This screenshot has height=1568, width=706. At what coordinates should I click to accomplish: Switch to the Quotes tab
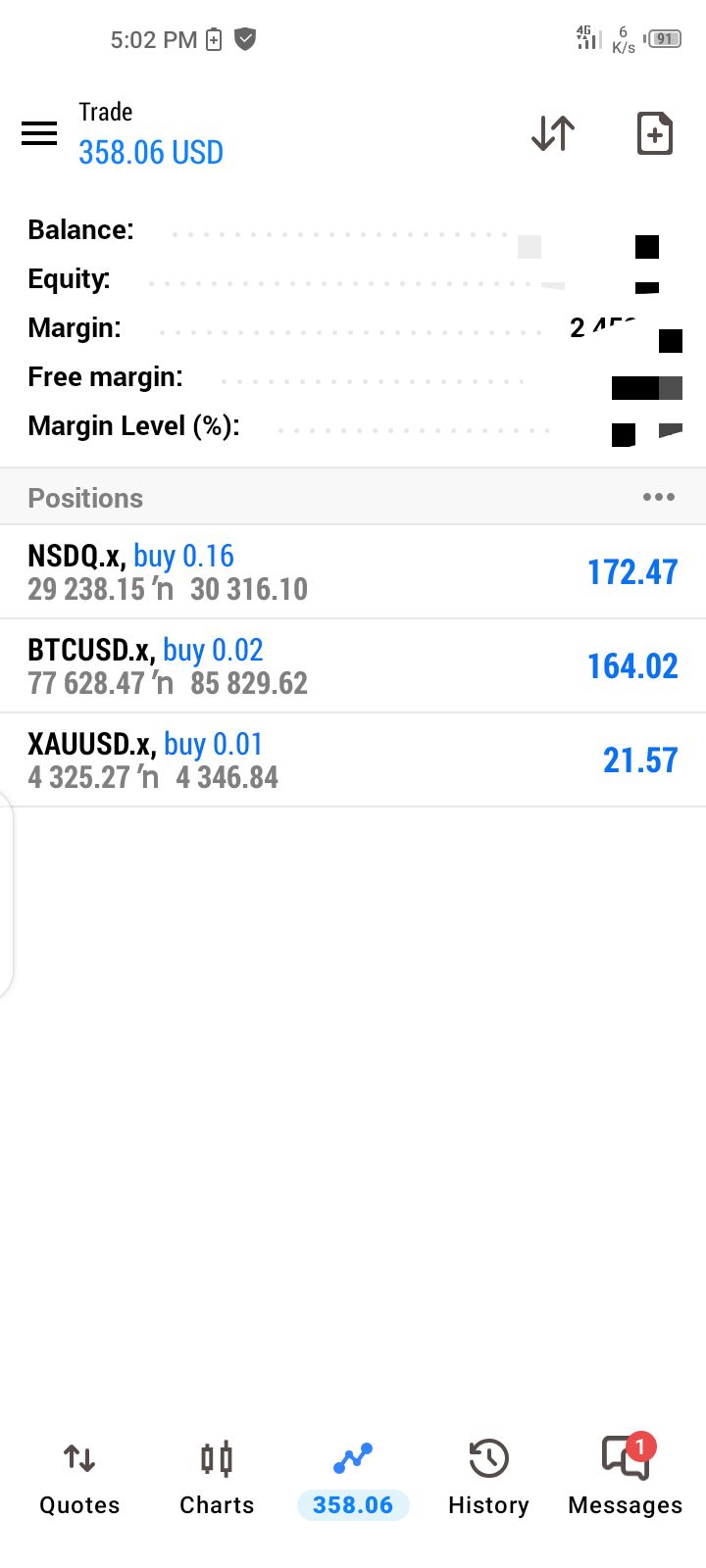tap(79, 1480)
